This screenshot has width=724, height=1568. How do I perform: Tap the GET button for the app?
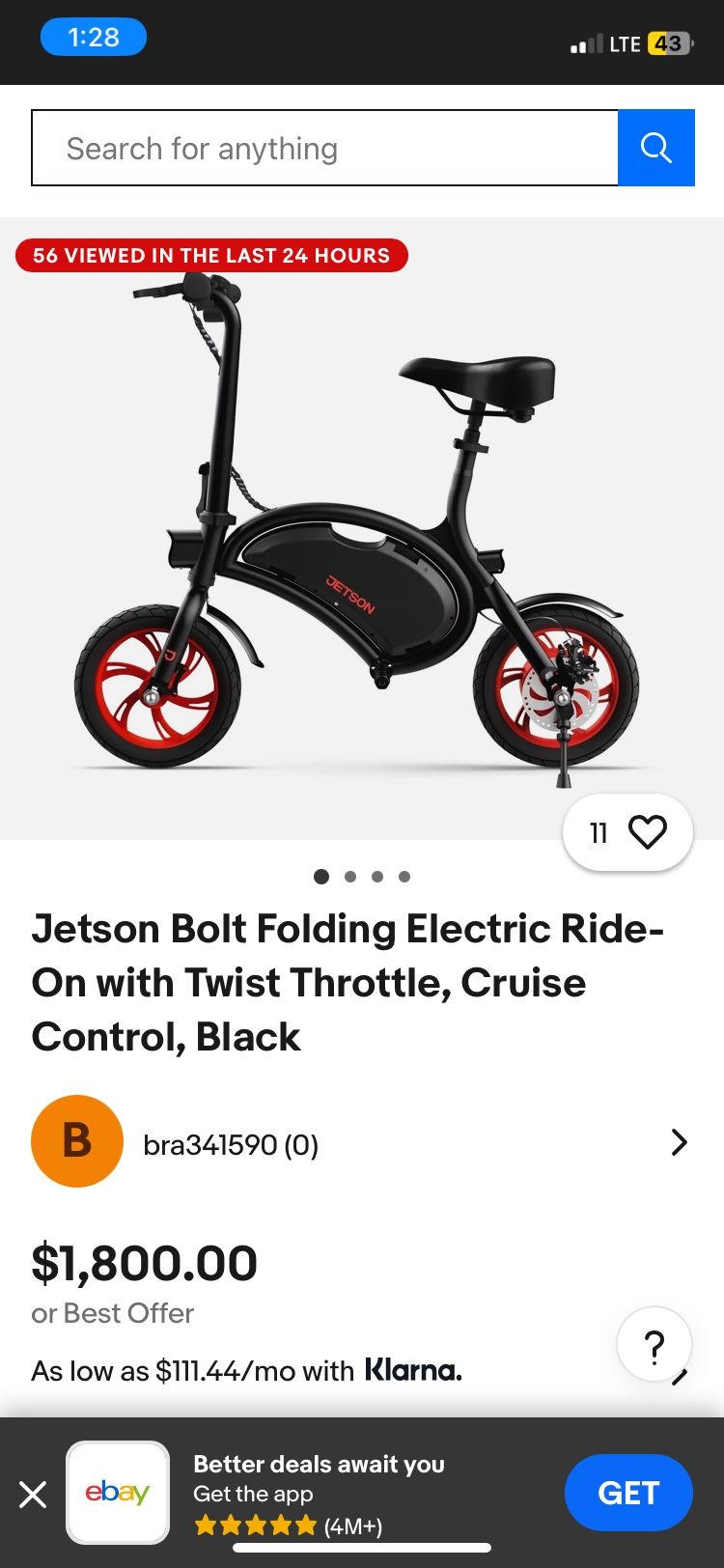[628, 1492]
